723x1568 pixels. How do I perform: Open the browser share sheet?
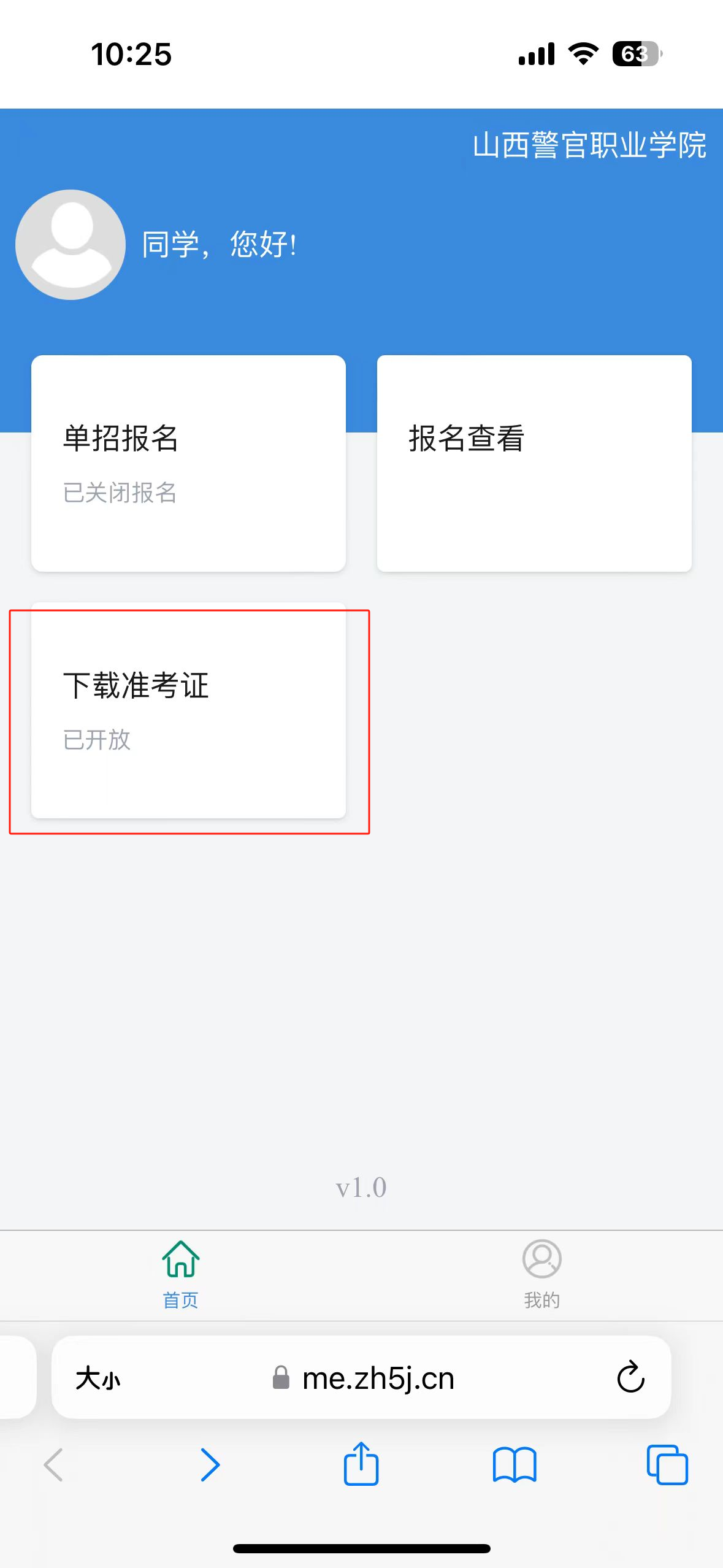361,1463
